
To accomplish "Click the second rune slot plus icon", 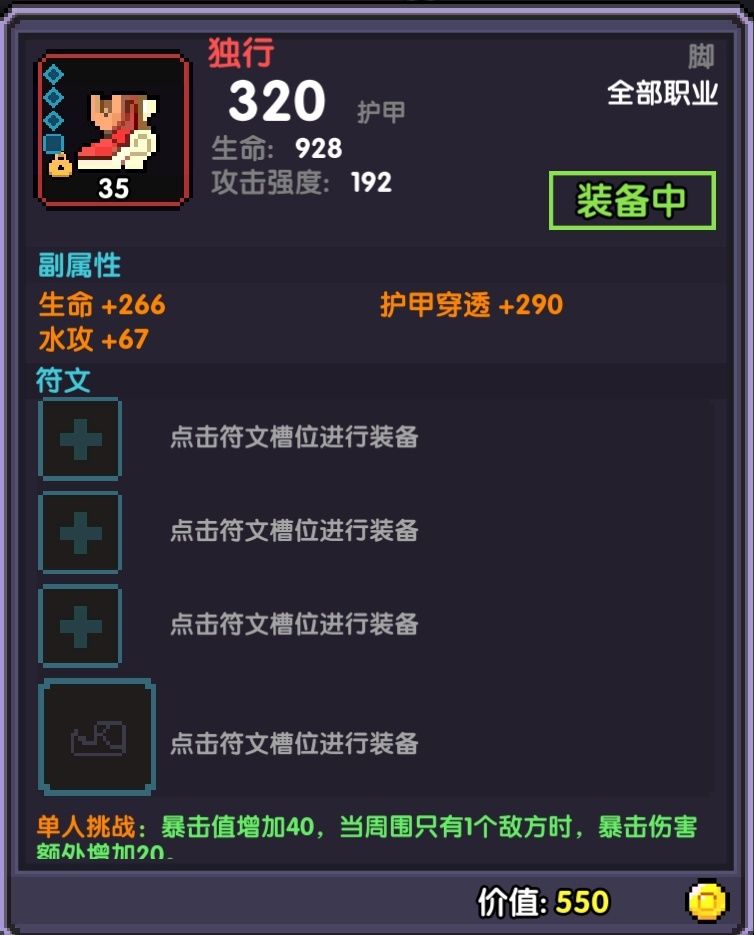I will click(79, 531).
